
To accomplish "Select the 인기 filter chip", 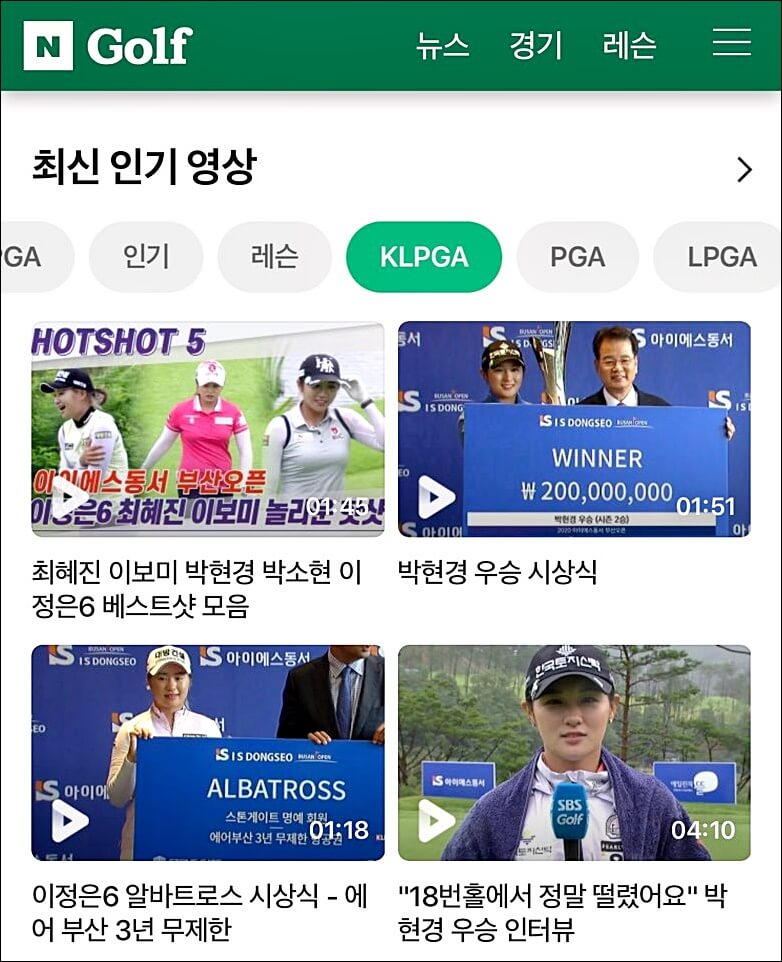I will point(146,256).
